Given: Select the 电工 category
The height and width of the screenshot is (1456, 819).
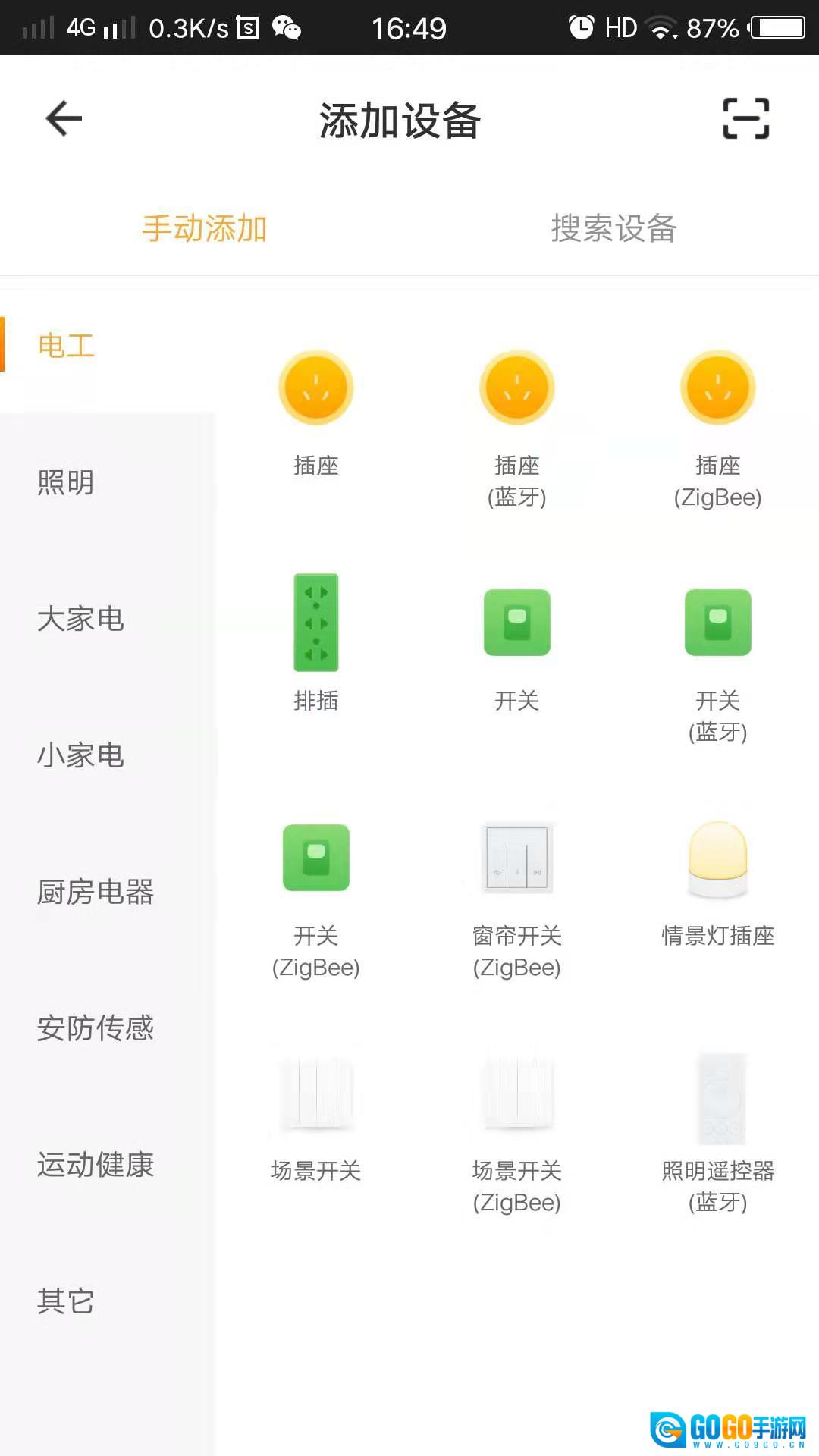Looking at the screenshot, I should pyautogui.click(x=66, y=346).
